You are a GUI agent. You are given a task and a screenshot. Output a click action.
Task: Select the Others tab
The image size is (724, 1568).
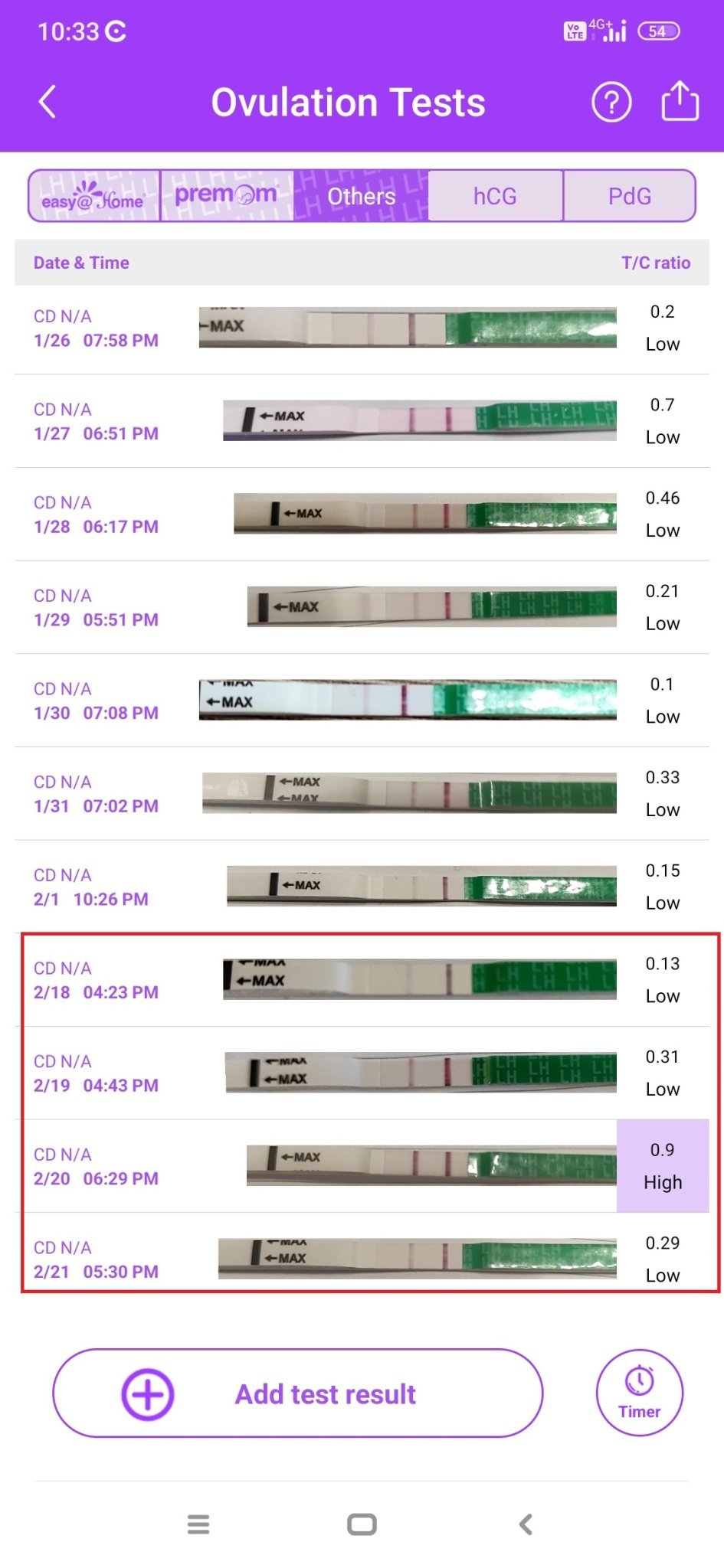[x=361, y=197]
